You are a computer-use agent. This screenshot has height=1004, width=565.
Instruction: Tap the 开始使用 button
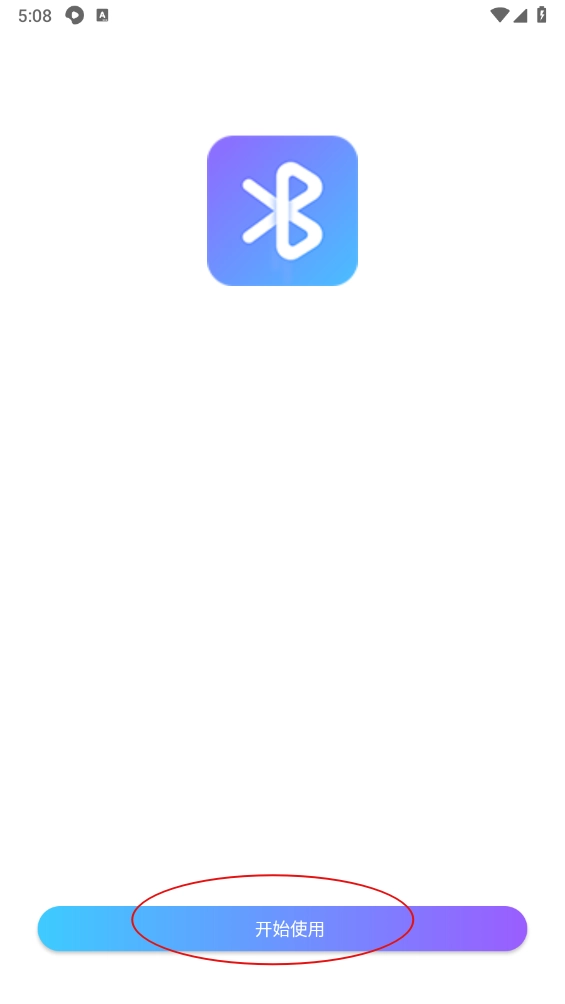point(282,928)
